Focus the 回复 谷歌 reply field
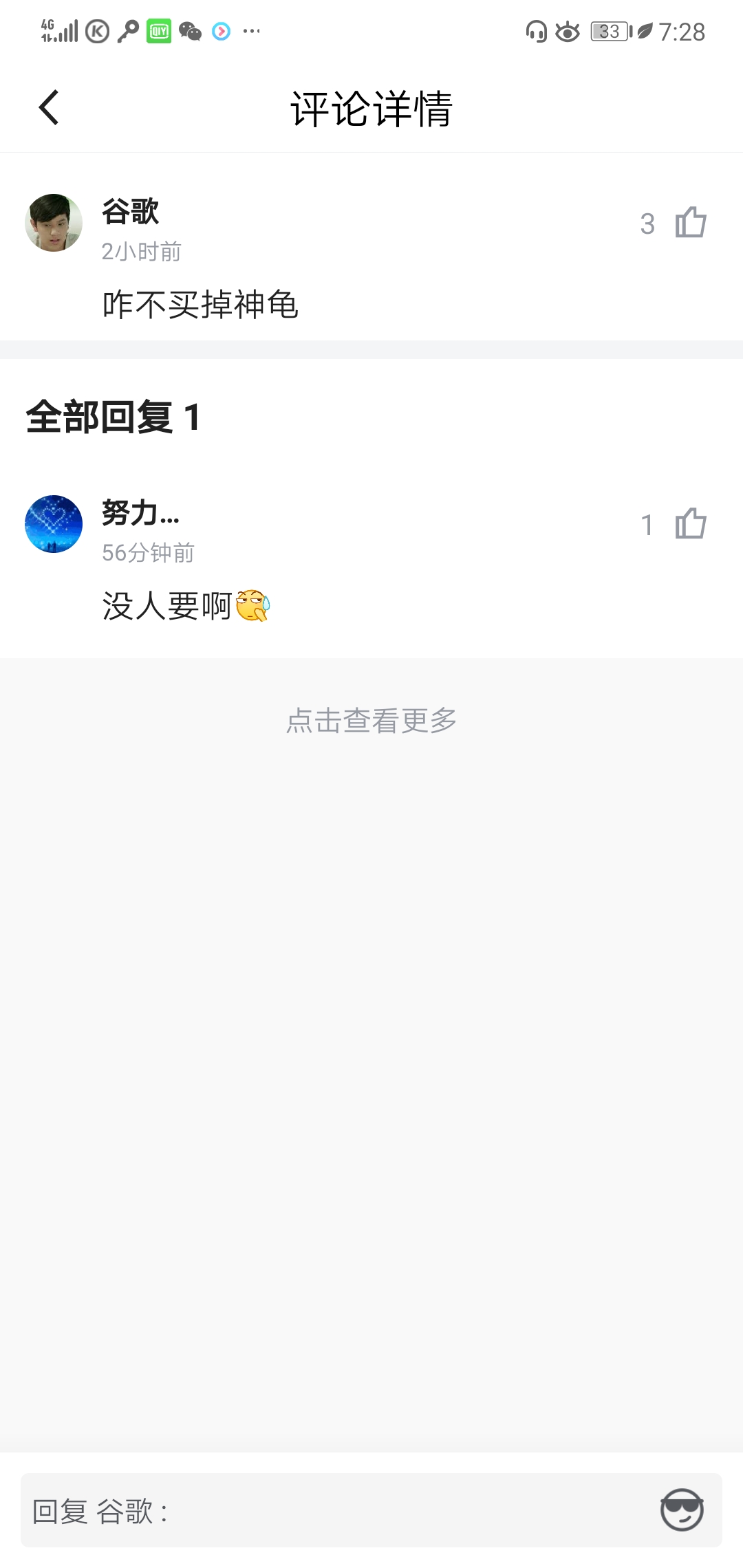Viewport: 743px width, 1568px height. click(330, 1511)
